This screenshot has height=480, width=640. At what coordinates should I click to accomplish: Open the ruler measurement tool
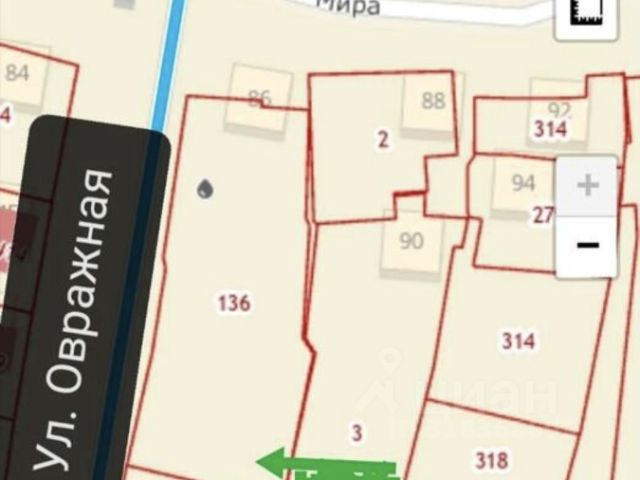tap(583, 12)
